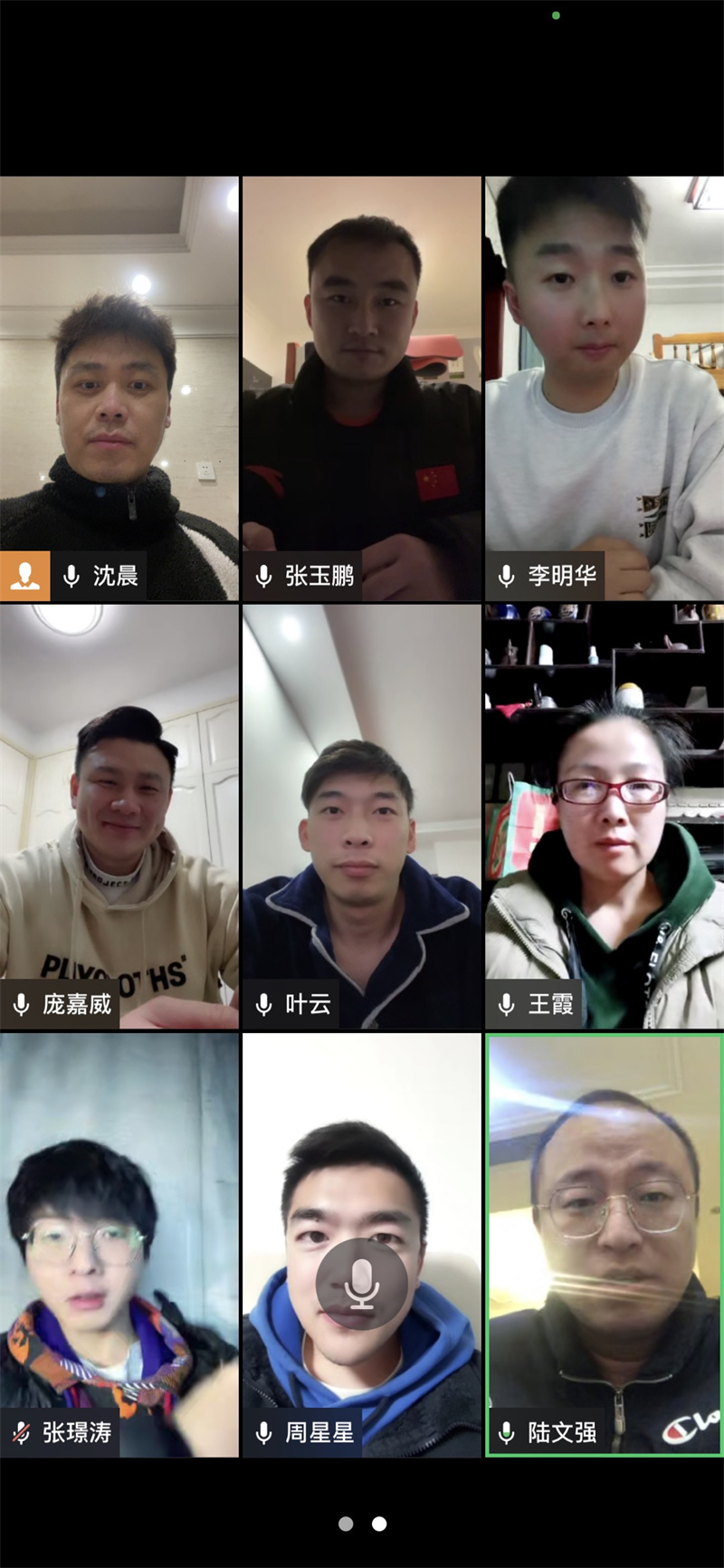
Task: Go to the first page indicator dot
Action: [346, 1524]
